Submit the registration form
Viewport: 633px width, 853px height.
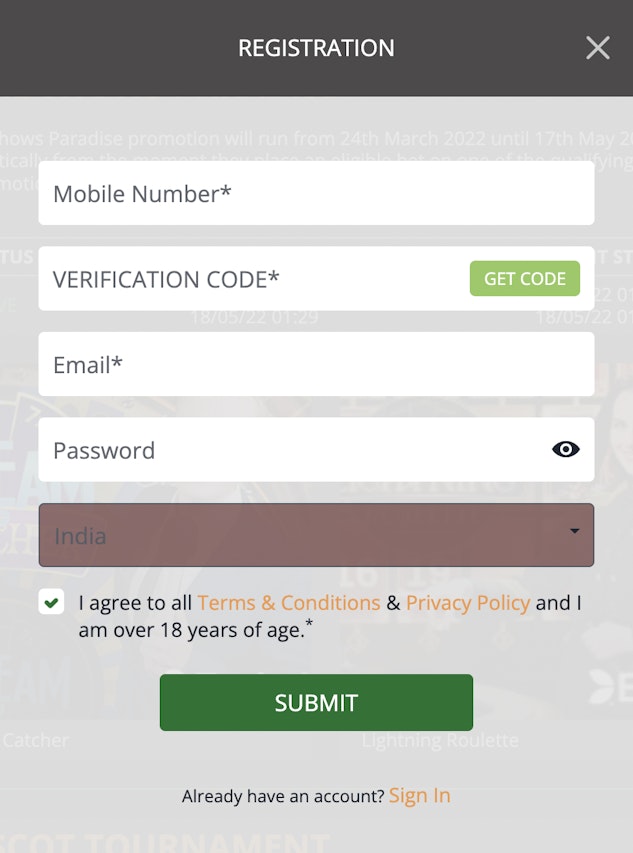click(x=316, y=702)
